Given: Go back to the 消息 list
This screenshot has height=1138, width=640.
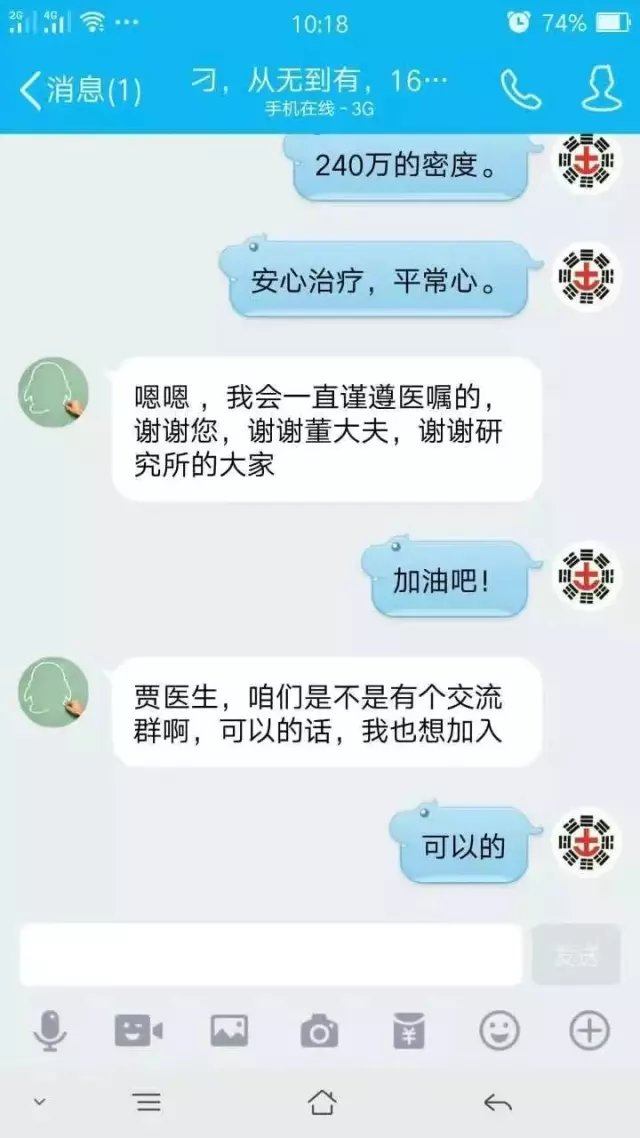Looking at the screenshot, I should (80, 91).
